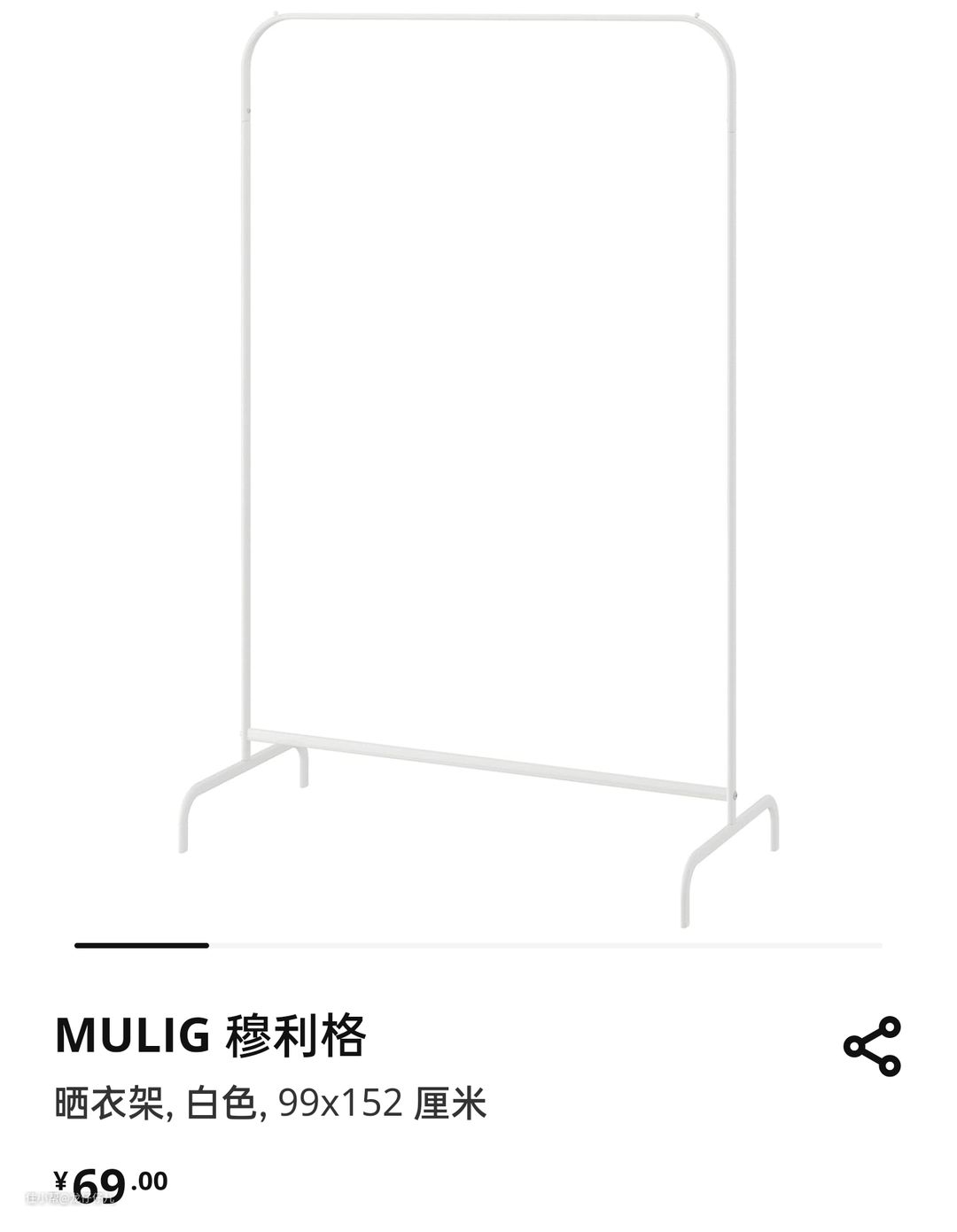Screen dimensions: 957x1232
Task: Open the MULIG product image full screen
Action: 478,461
